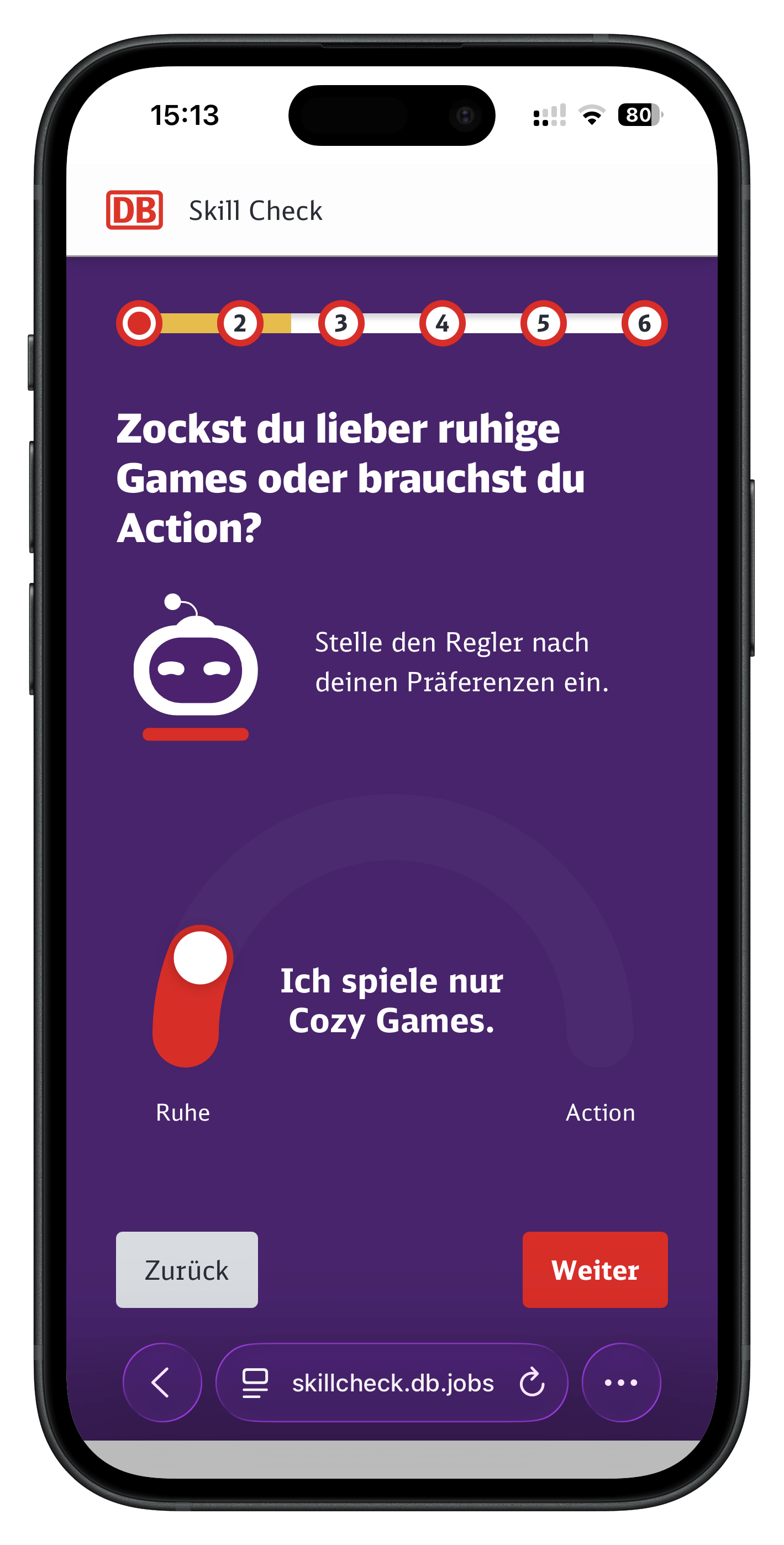Select step 4 in progress bar
784x1545 pixels.
(442, 323)
